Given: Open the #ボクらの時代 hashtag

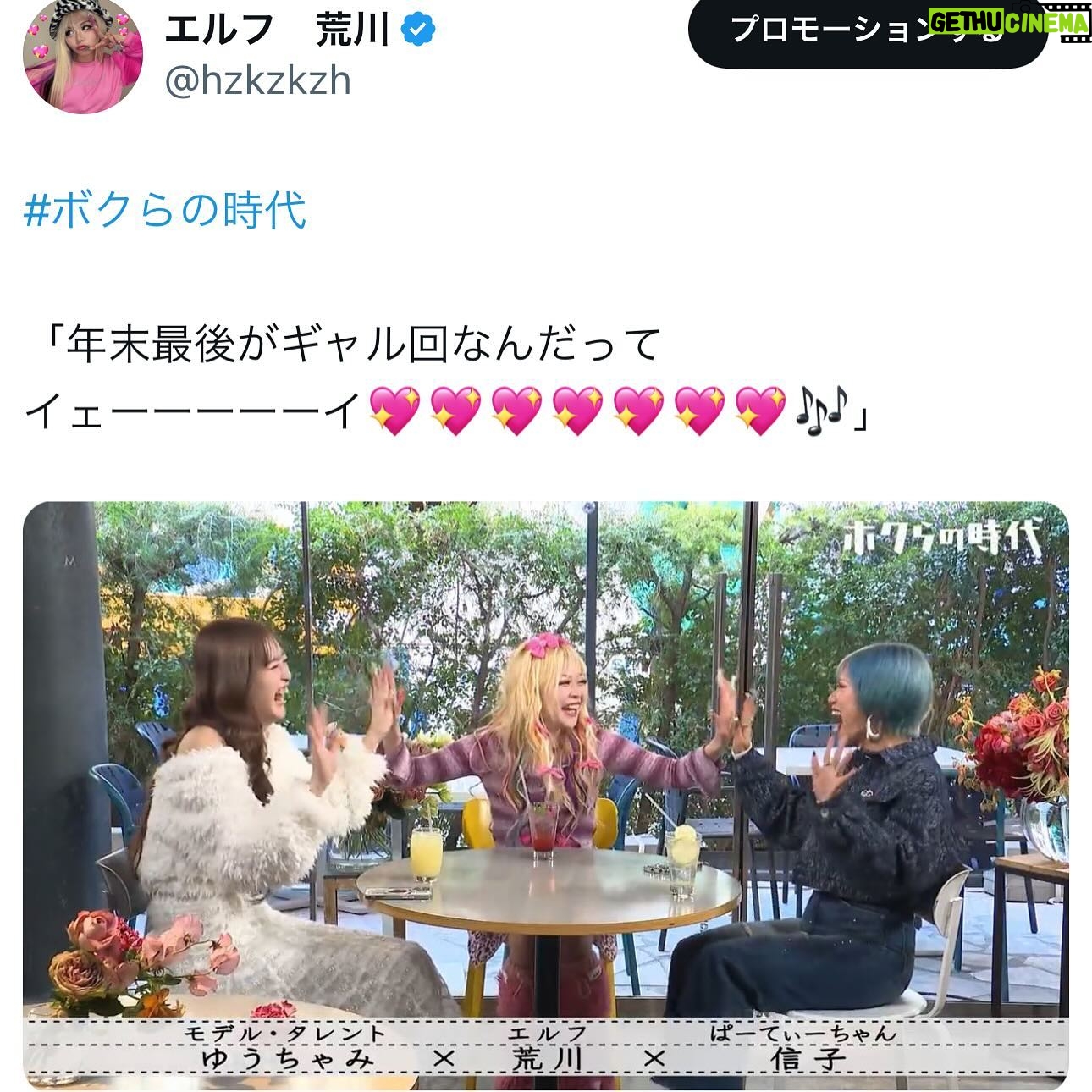Looking at the screenshot, I should tap(165, 211).
